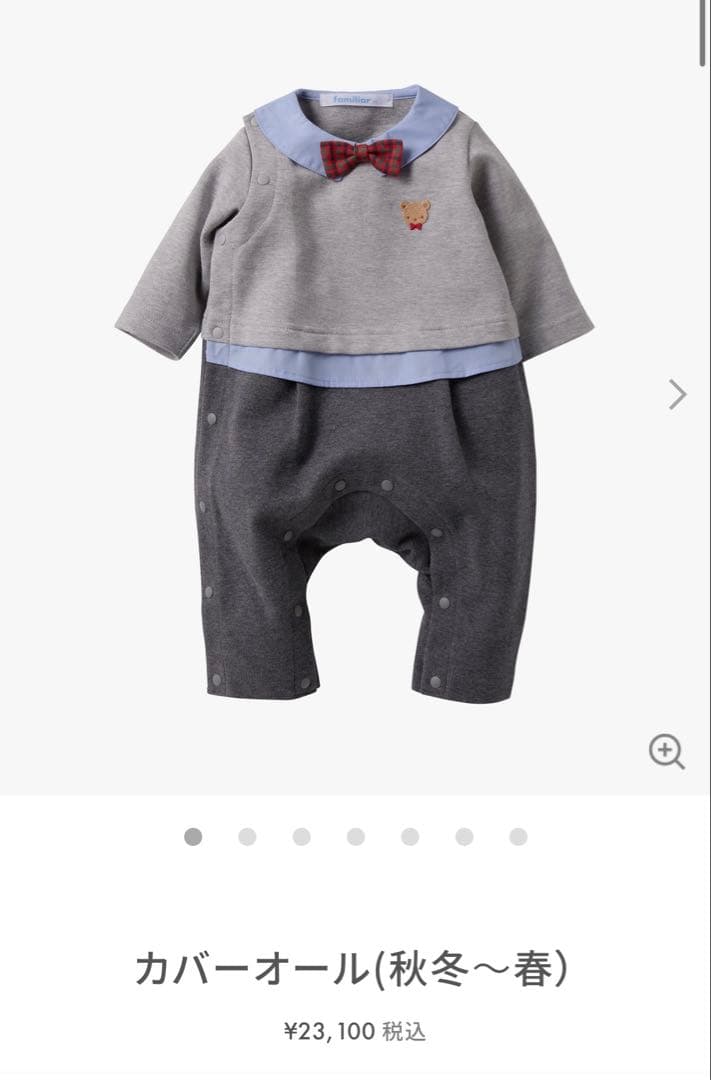Zoom into the product image
Viewport: 711px width, 1080px height.
coord(666,751)
